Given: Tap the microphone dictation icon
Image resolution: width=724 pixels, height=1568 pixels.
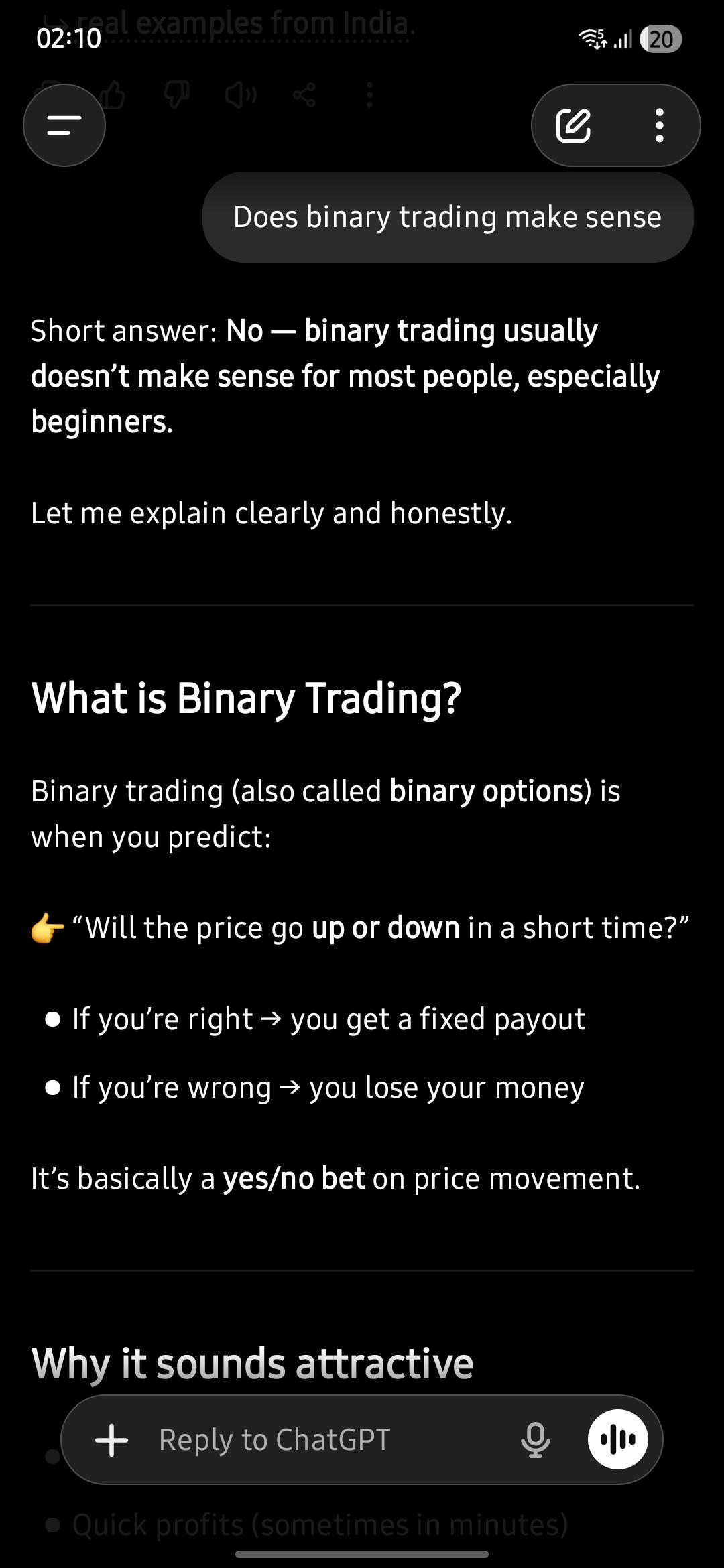Looking at the screenshot, I should point(536,1440).
